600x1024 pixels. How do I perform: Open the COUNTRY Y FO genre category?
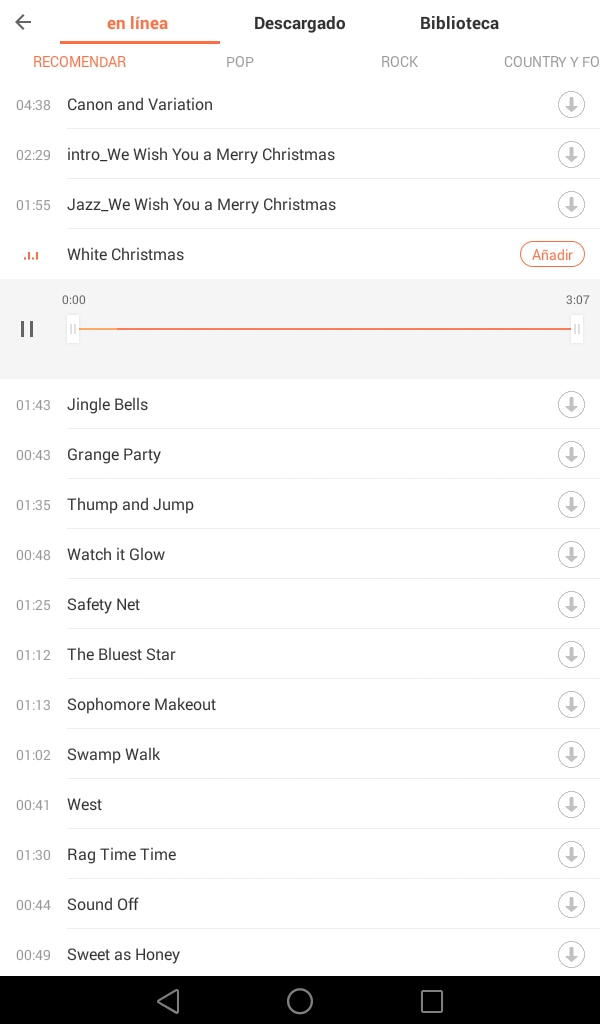[x=551, y=62]
